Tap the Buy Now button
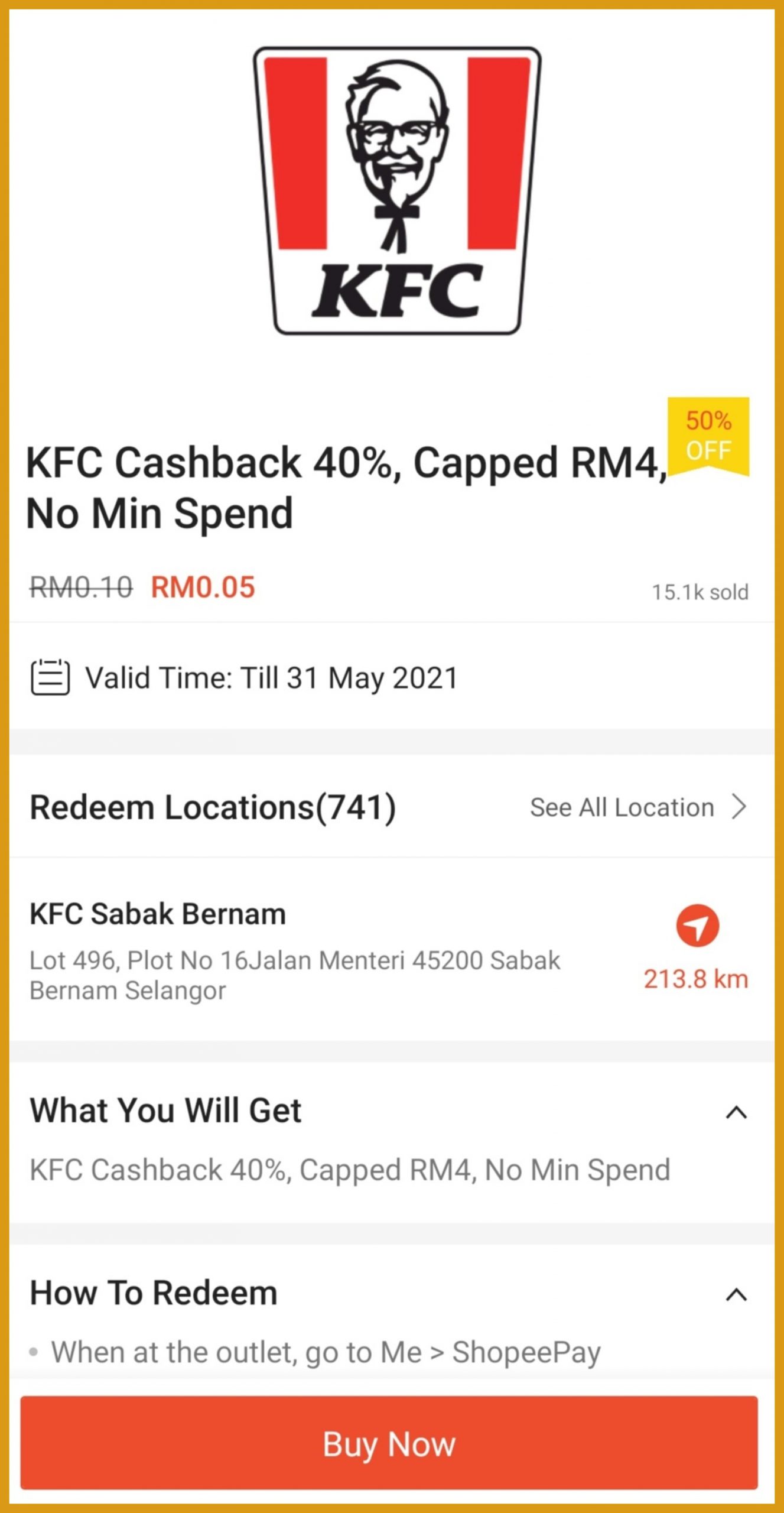This screenshot has height=1513, width=784. [x=389, y=1443]
